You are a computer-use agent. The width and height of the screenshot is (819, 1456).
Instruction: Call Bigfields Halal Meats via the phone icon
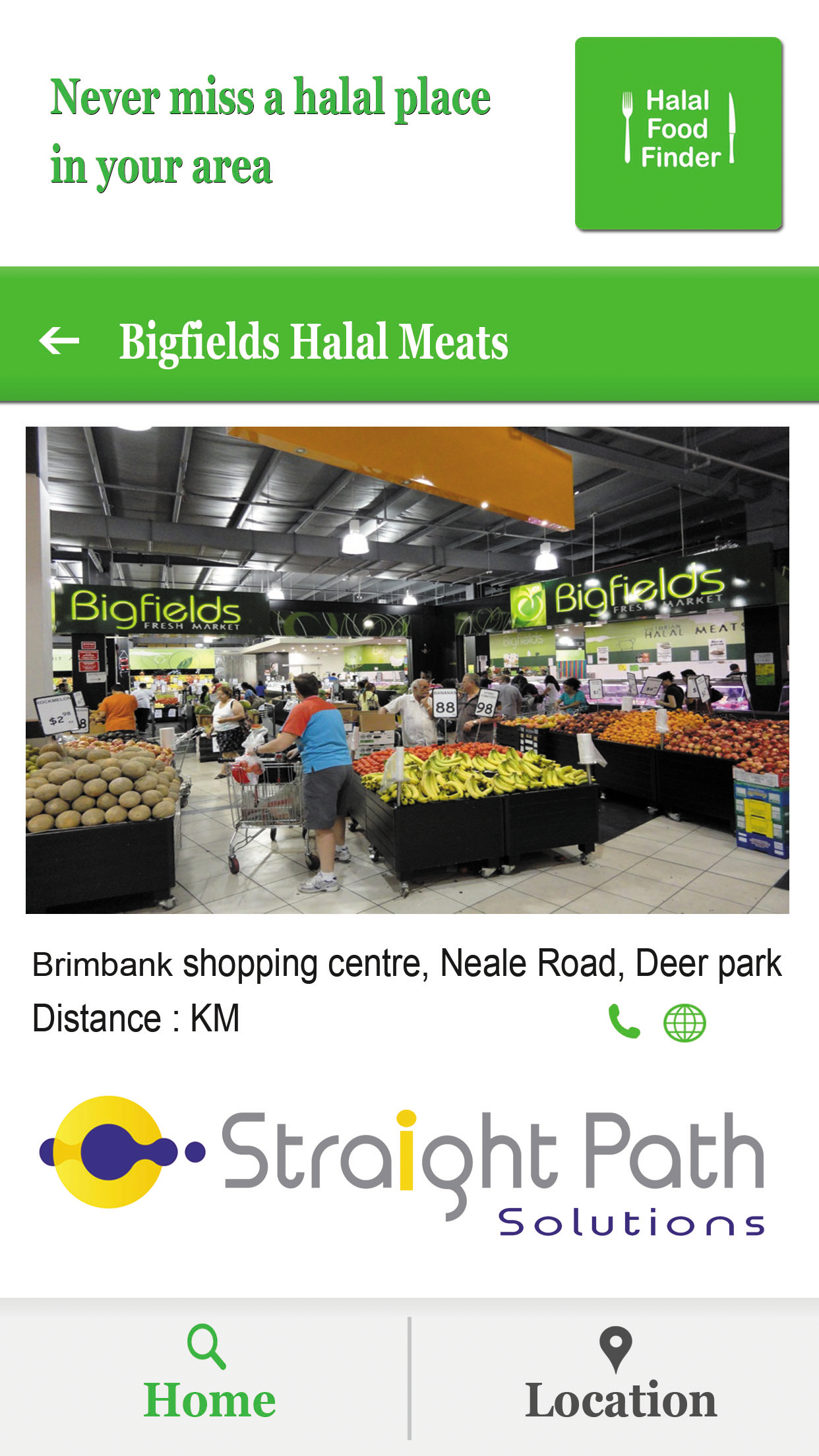[623, 1021]
